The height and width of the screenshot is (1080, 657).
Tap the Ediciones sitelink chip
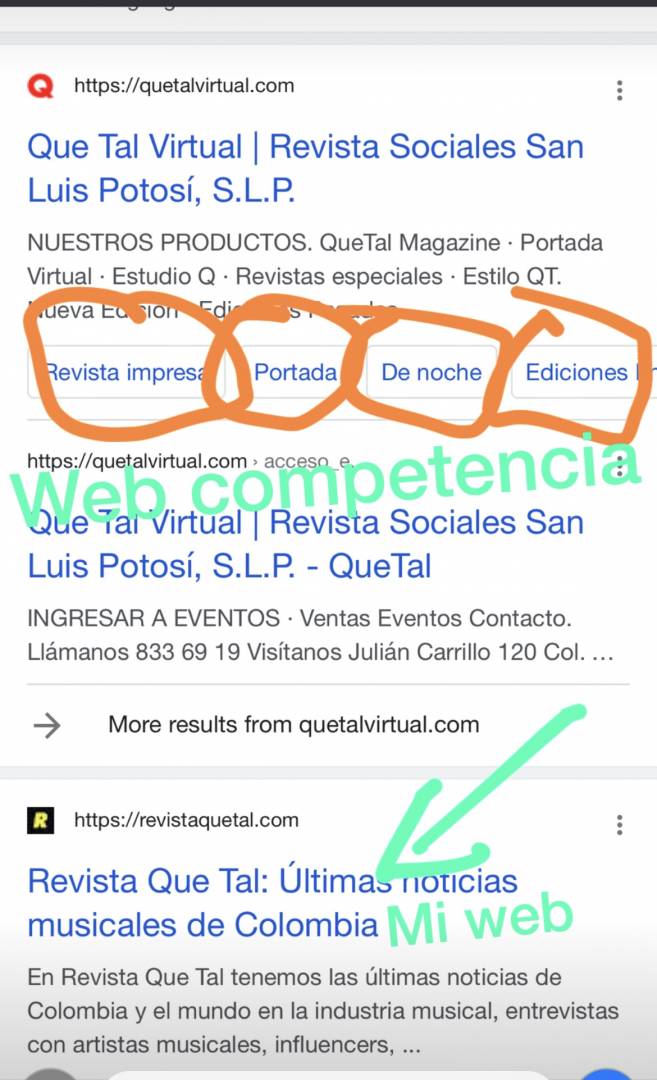(x=584, y=373)
